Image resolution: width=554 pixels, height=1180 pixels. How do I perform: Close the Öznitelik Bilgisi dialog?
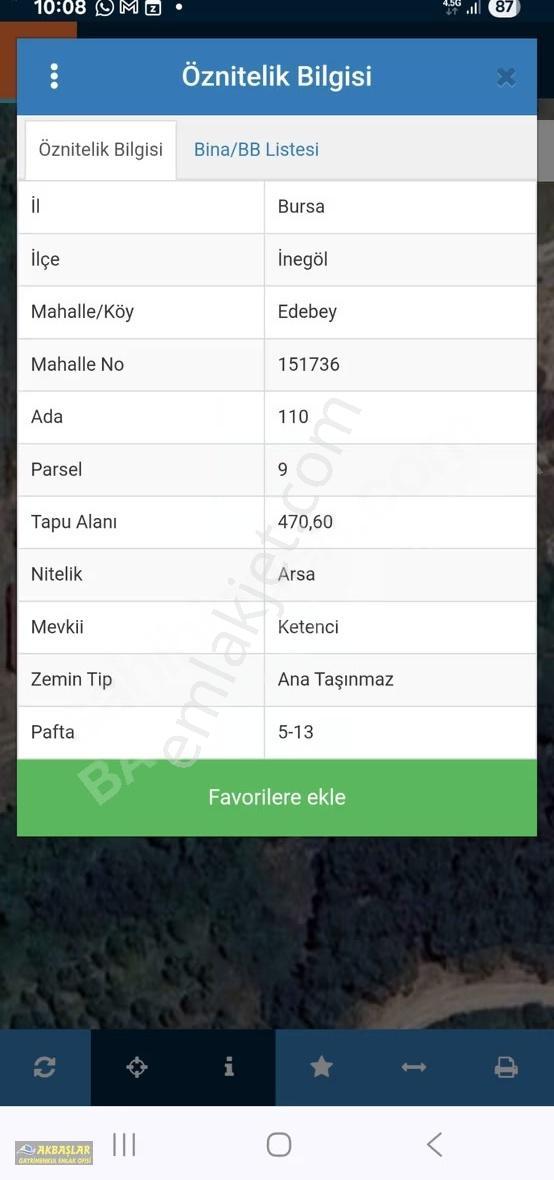[506, 77]
